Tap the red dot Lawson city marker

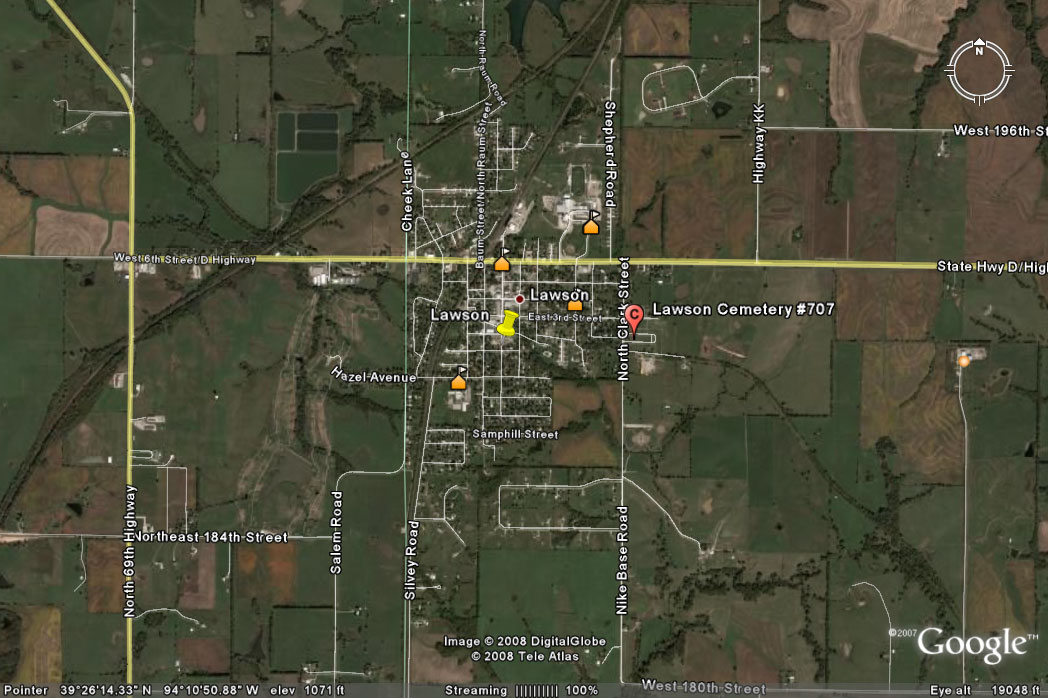[x=519, y=299]
